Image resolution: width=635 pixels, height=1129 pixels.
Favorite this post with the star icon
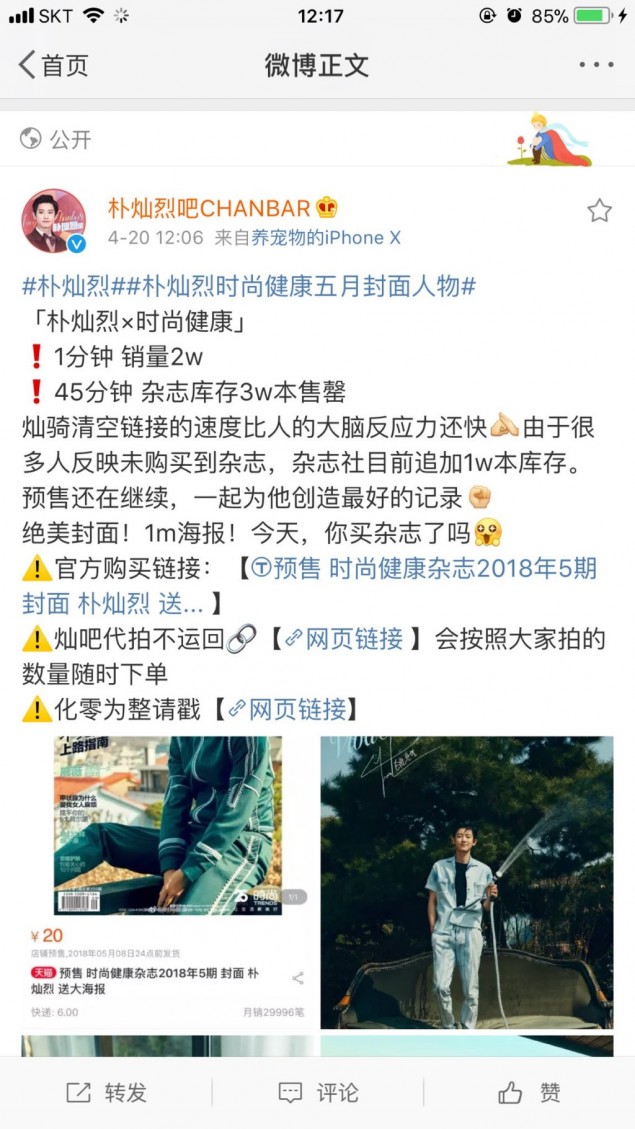(x=599, y=210)
